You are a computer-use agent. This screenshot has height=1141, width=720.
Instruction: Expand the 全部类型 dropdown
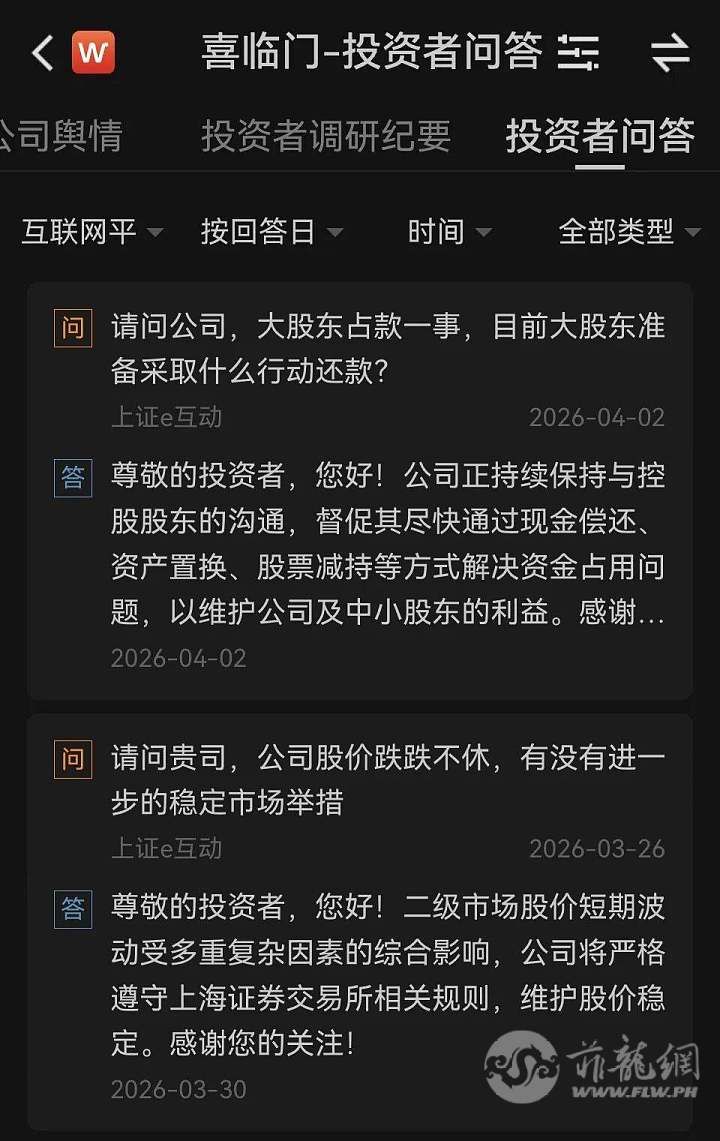pyautogui.click(x=629, y=232)
